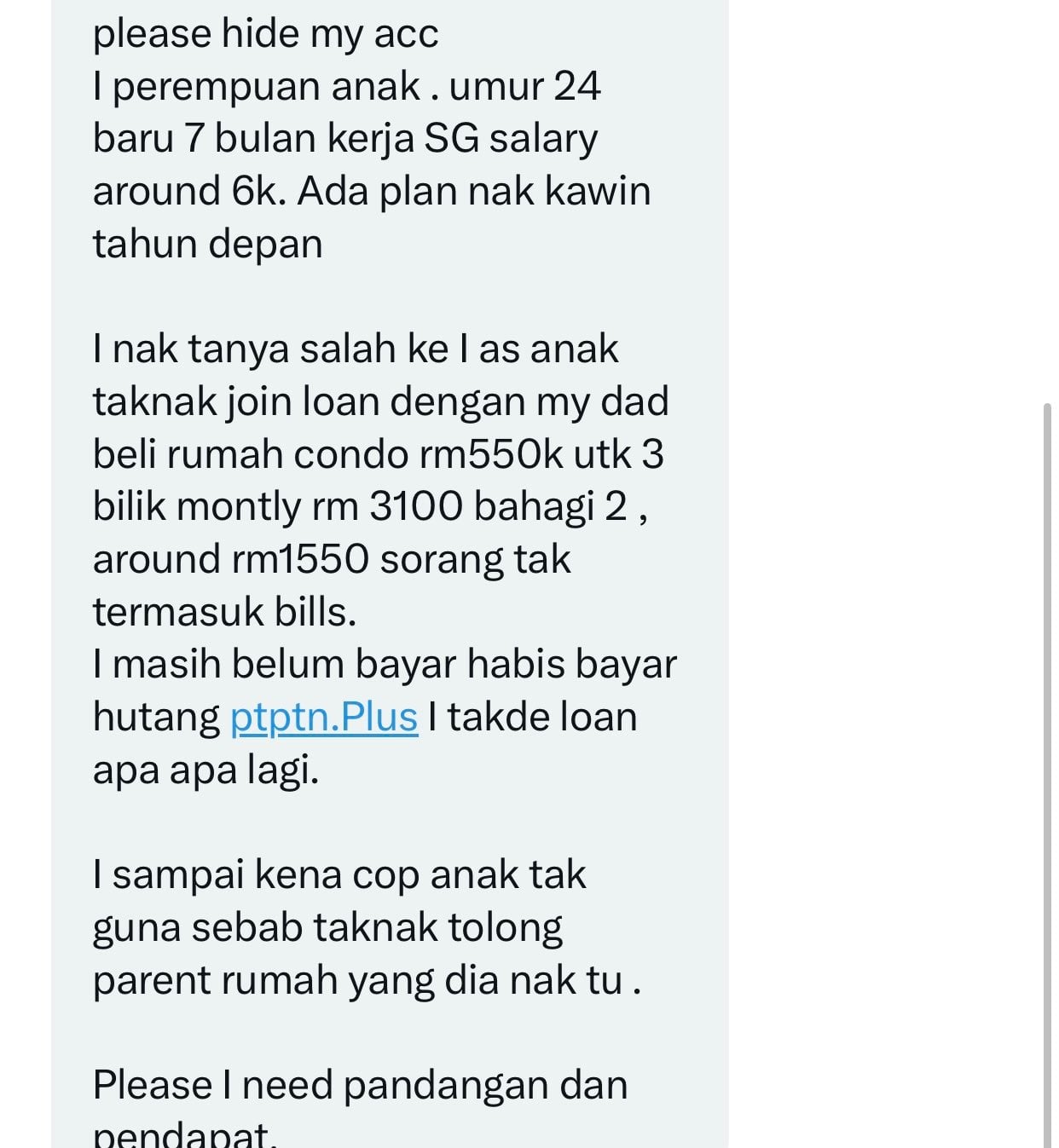
Task: Open the ptptn.Plus link
Action: click(x=324, y=717)
